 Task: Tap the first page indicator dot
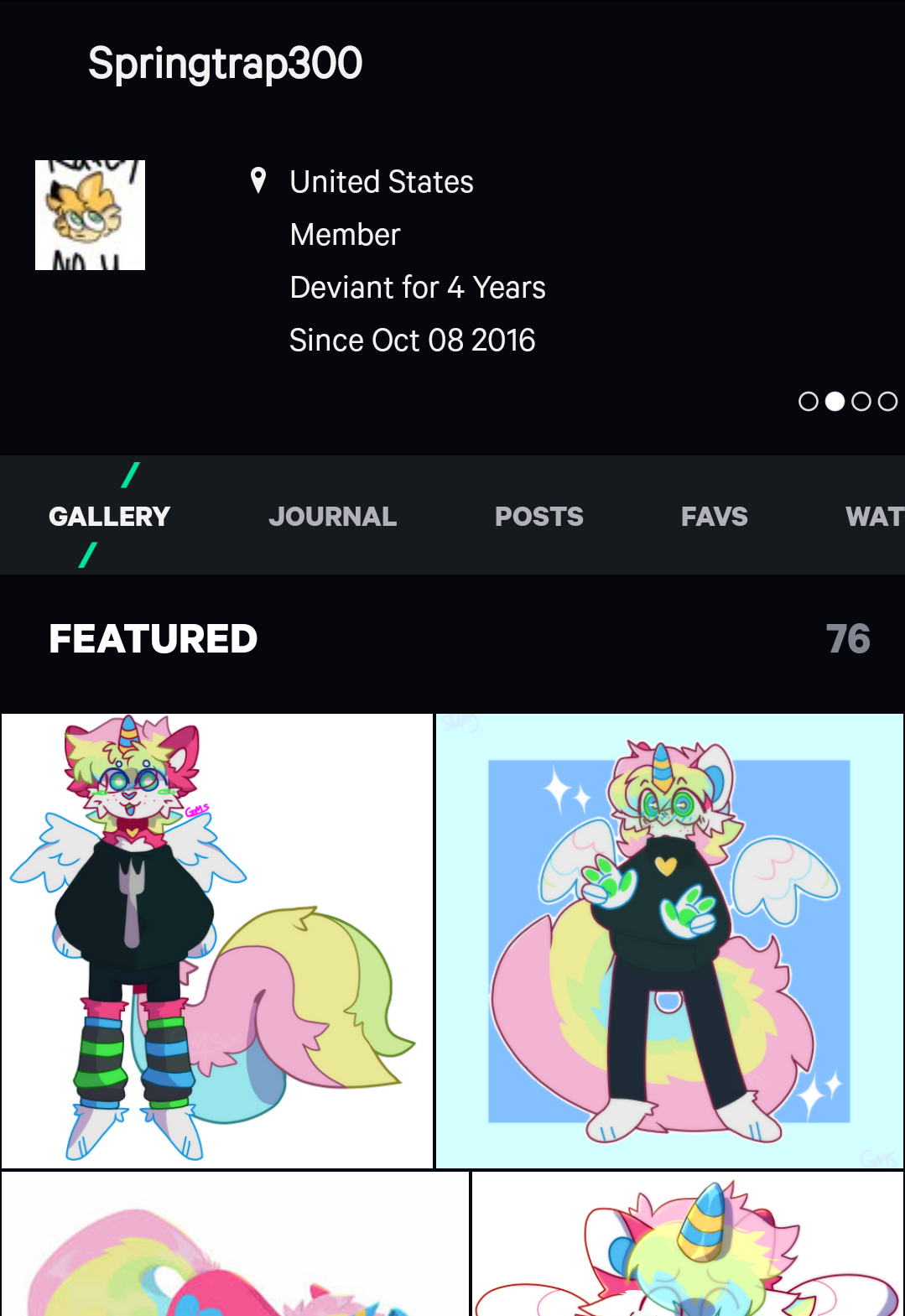(x=809, y=402)
